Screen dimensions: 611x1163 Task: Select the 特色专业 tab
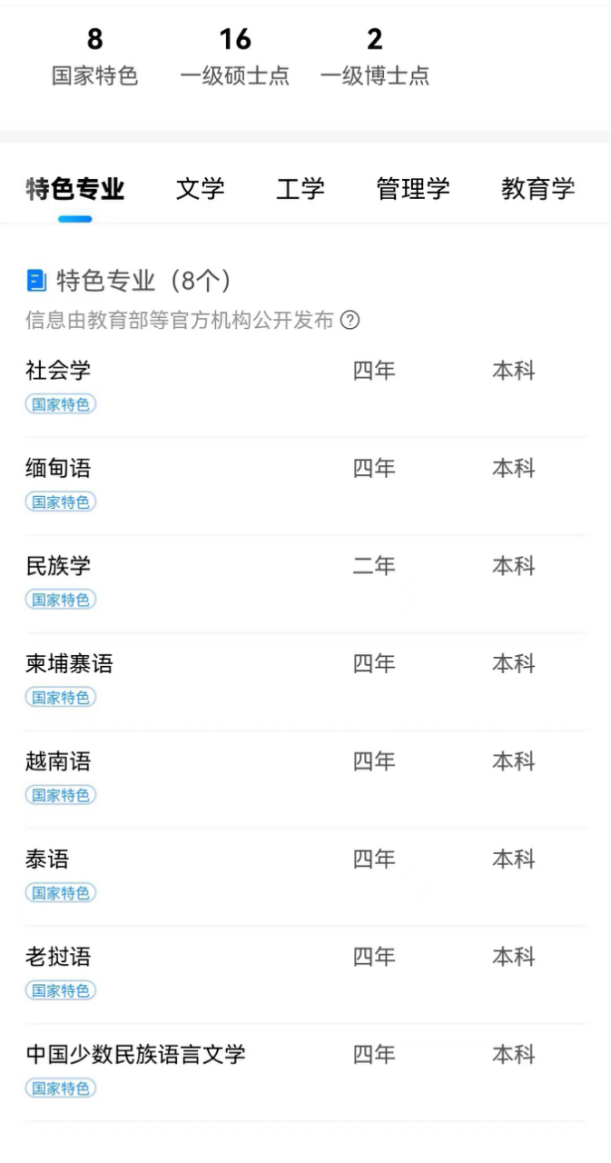pyautogui.click(x=75, y=188)
